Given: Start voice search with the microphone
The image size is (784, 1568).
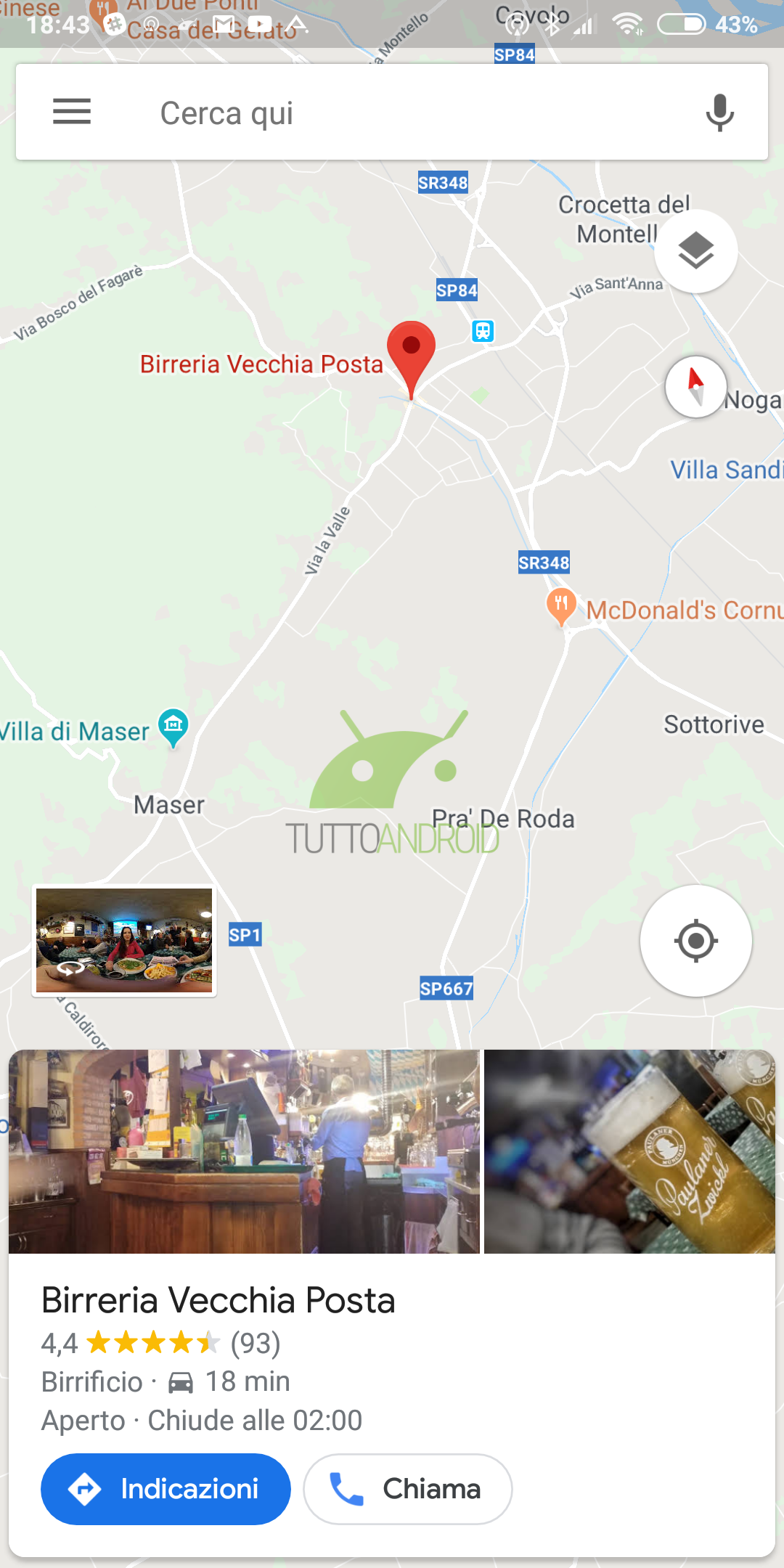Looking at the screenshot, I should click(x=719, y=113).
